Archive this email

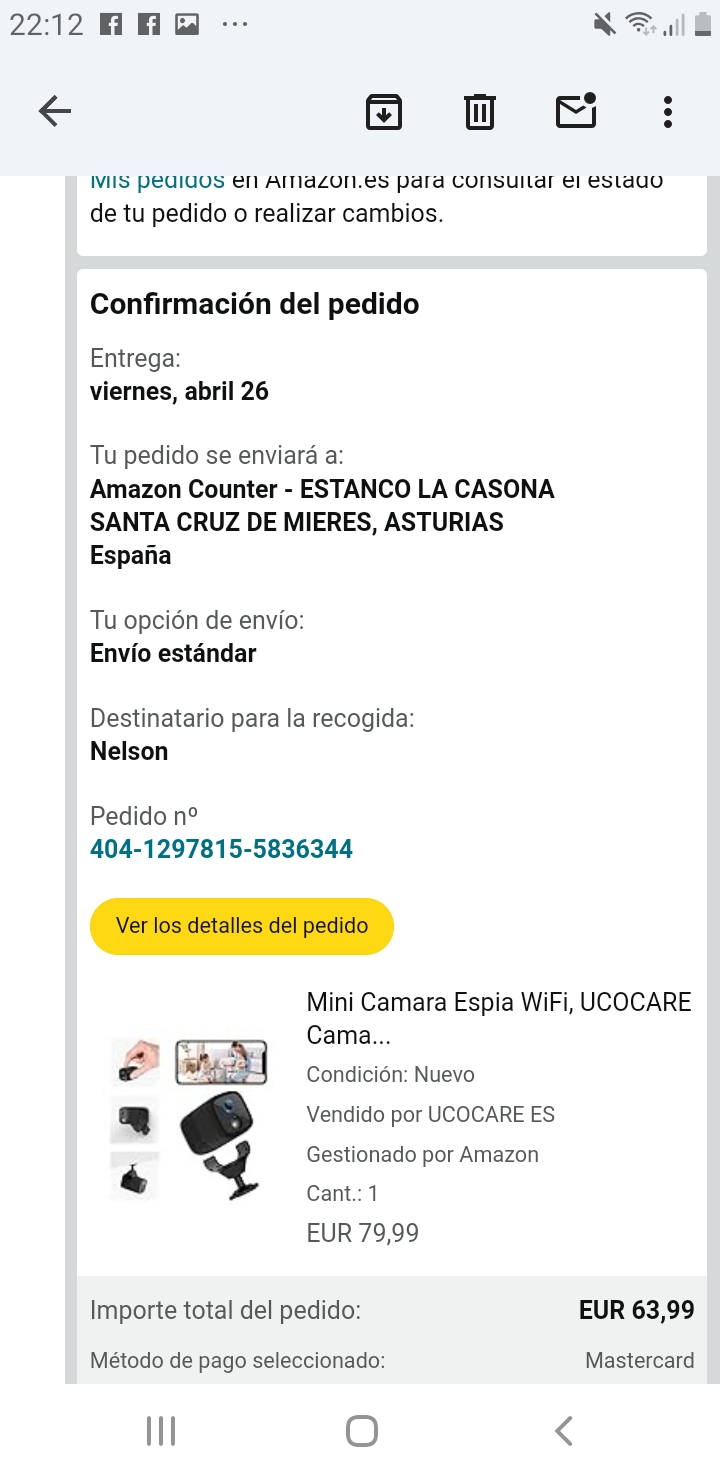(383, 112)
